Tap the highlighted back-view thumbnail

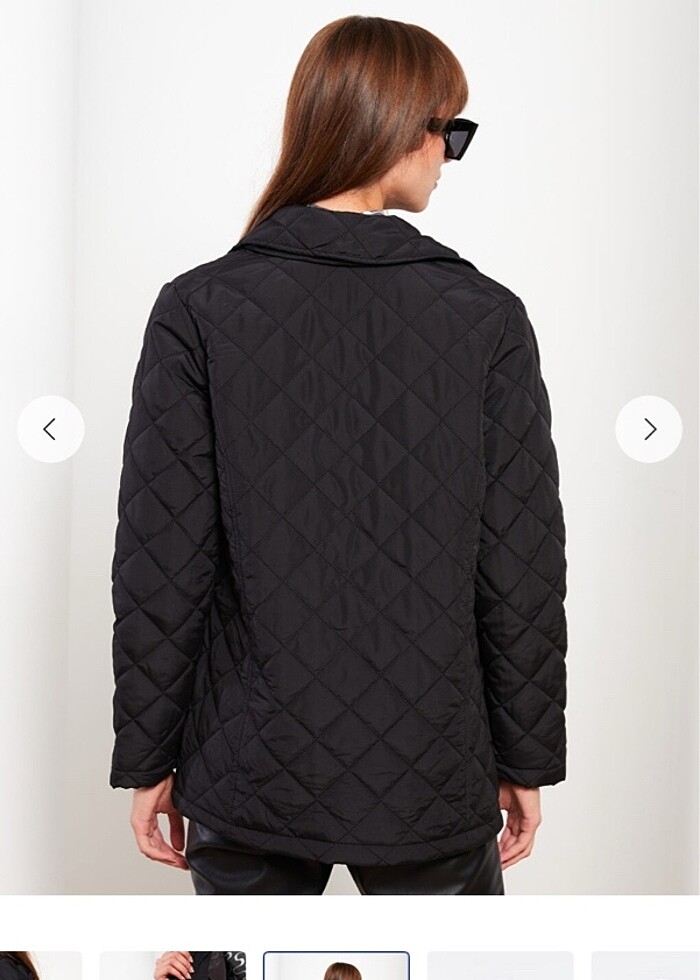336,966
